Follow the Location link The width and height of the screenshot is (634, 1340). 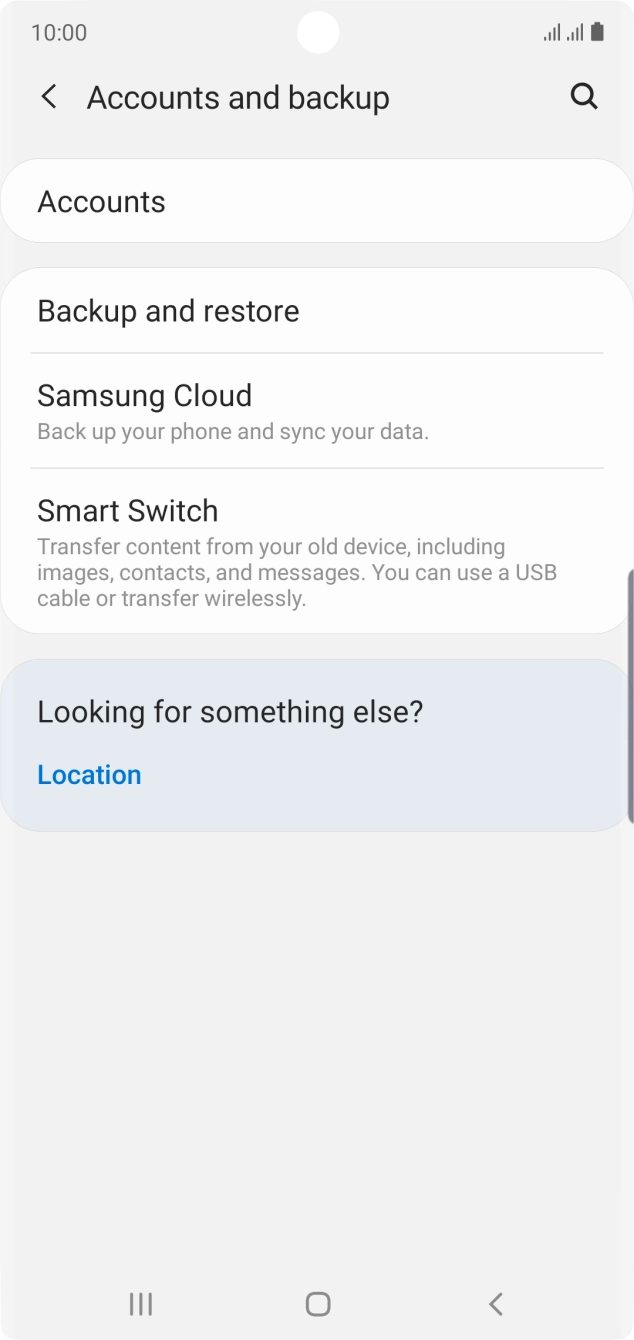[89, 775]
